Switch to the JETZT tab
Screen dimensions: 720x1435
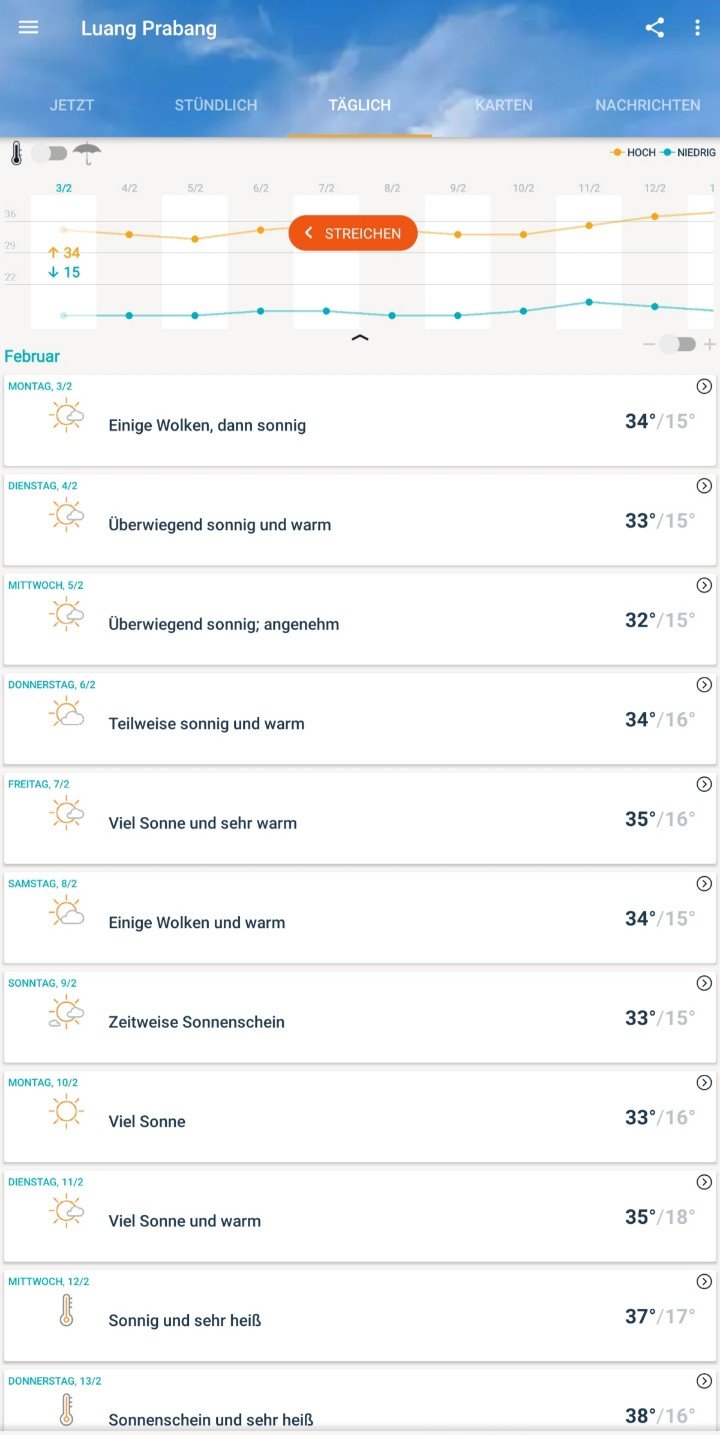72,105
